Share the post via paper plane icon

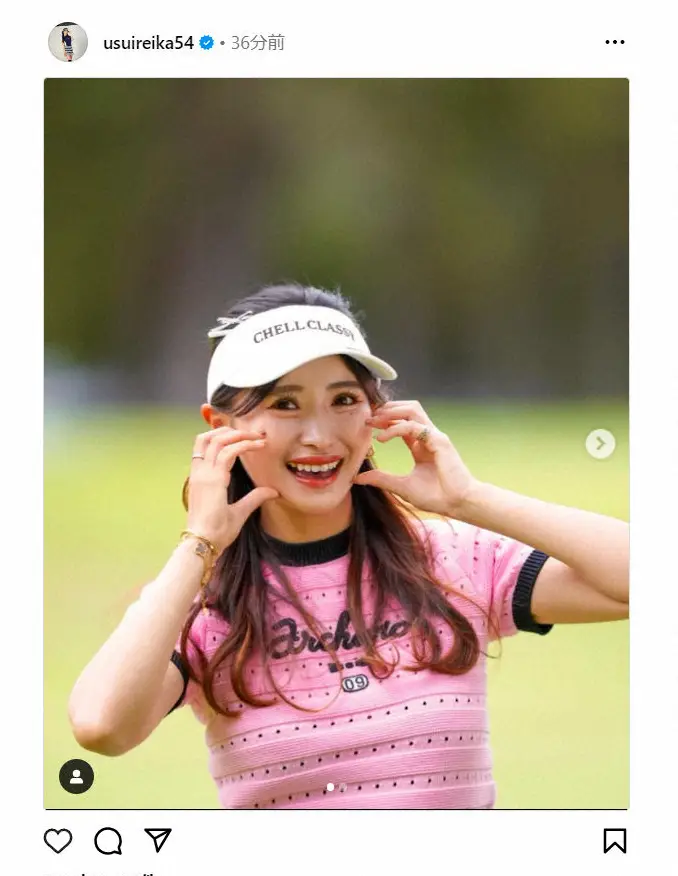tap(158, 840)
